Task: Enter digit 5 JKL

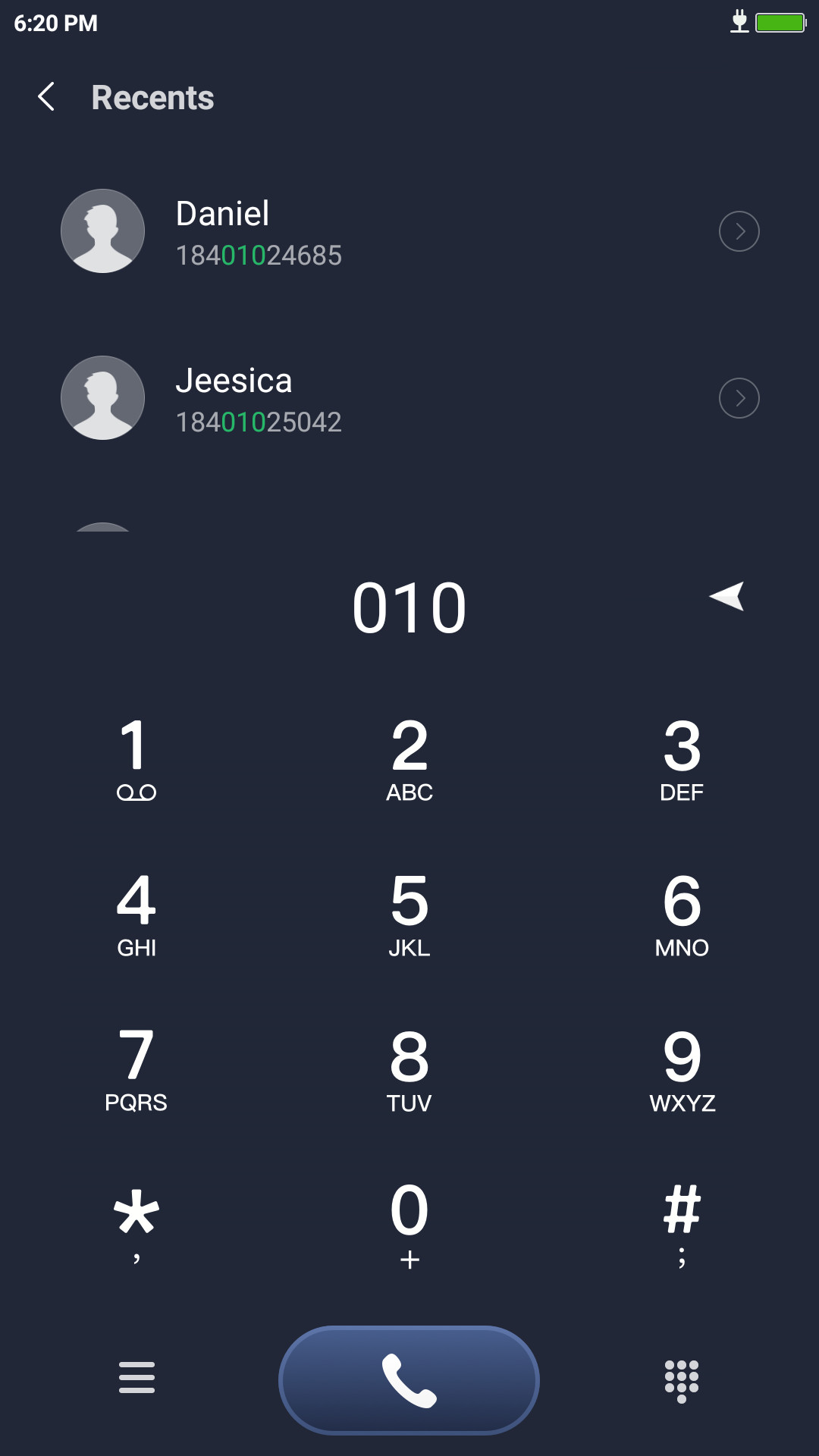Action: tap(409, 915)
